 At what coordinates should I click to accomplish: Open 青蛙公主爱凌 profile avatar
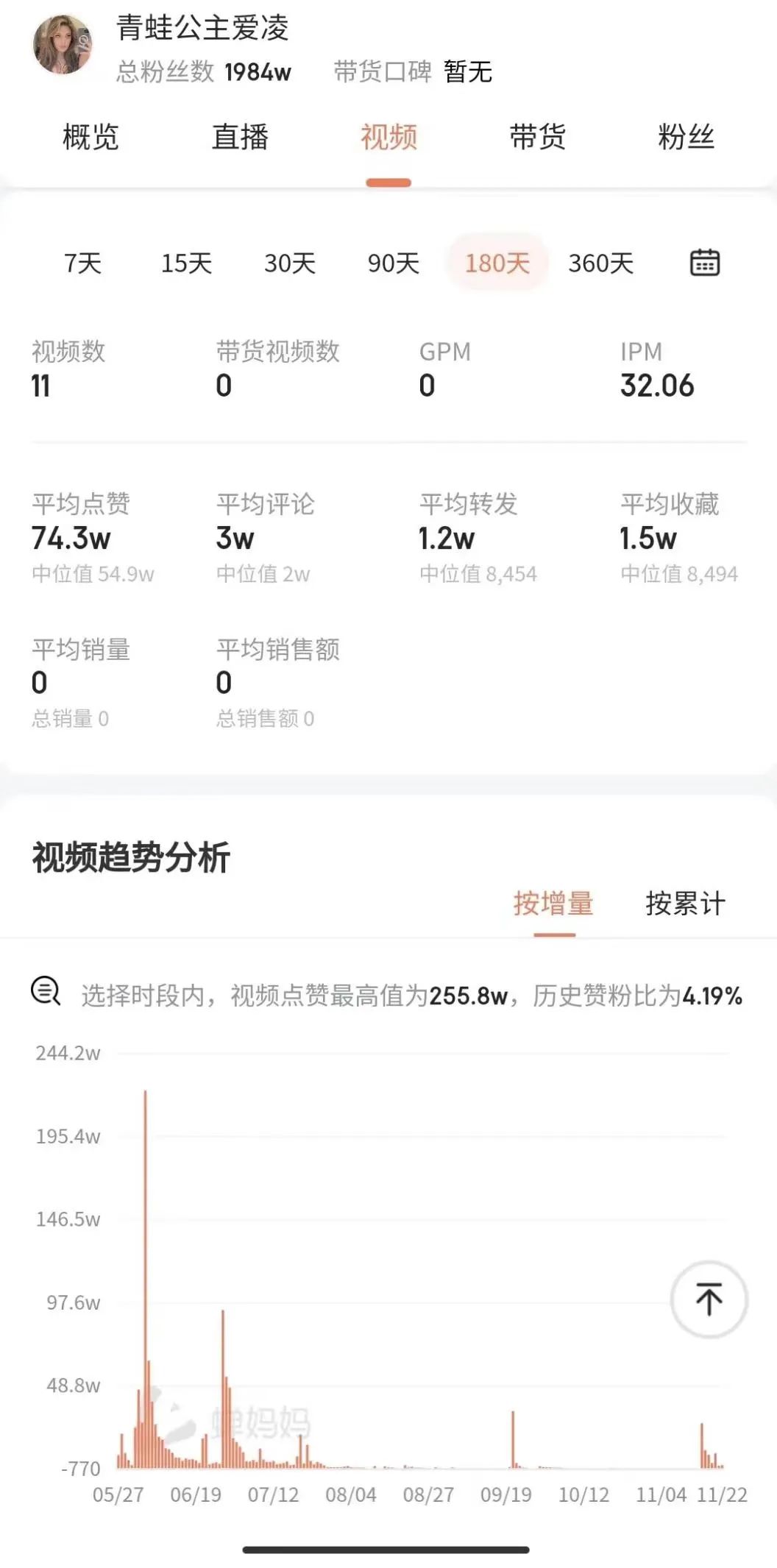(x=63, y=44)
